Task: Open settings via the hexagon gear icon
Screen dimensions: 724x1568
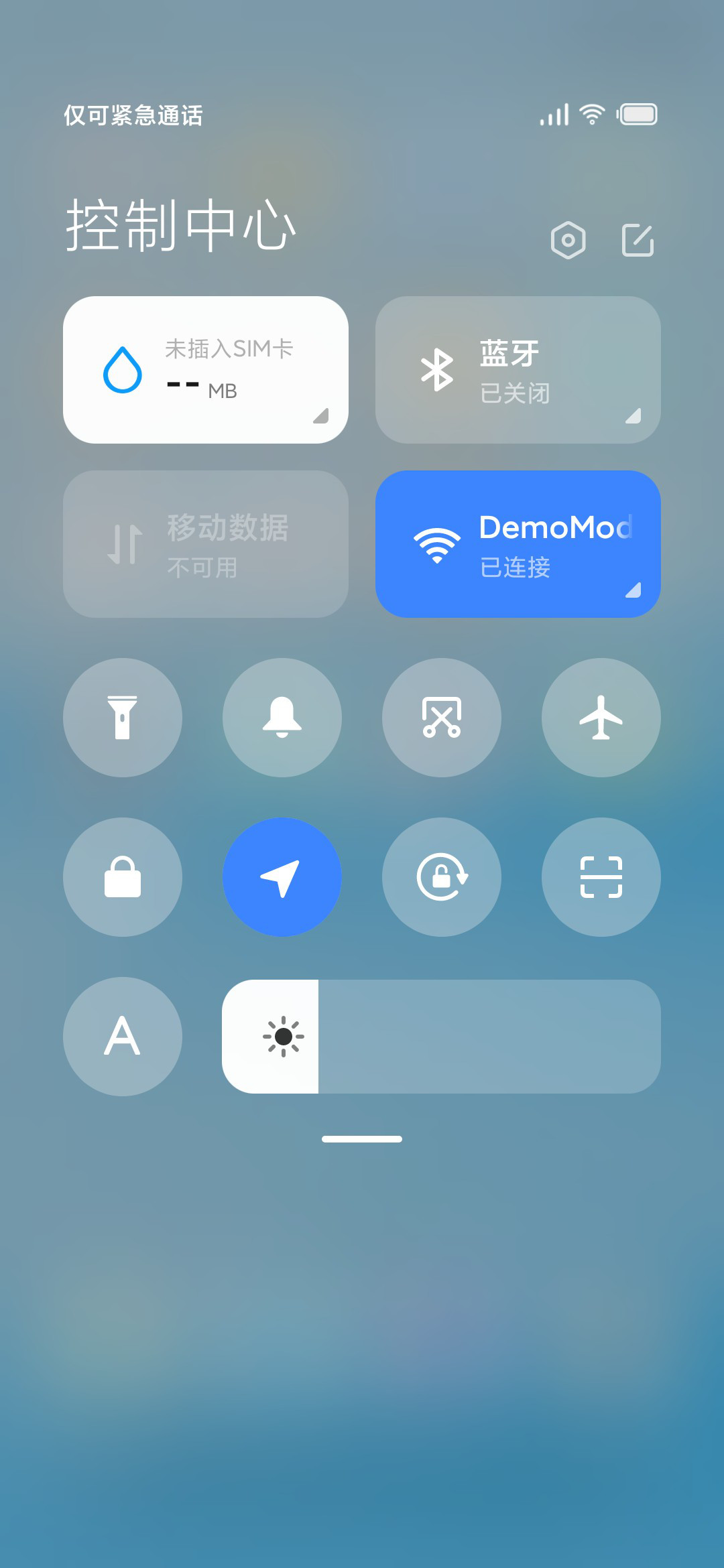Action: point(568,240)
